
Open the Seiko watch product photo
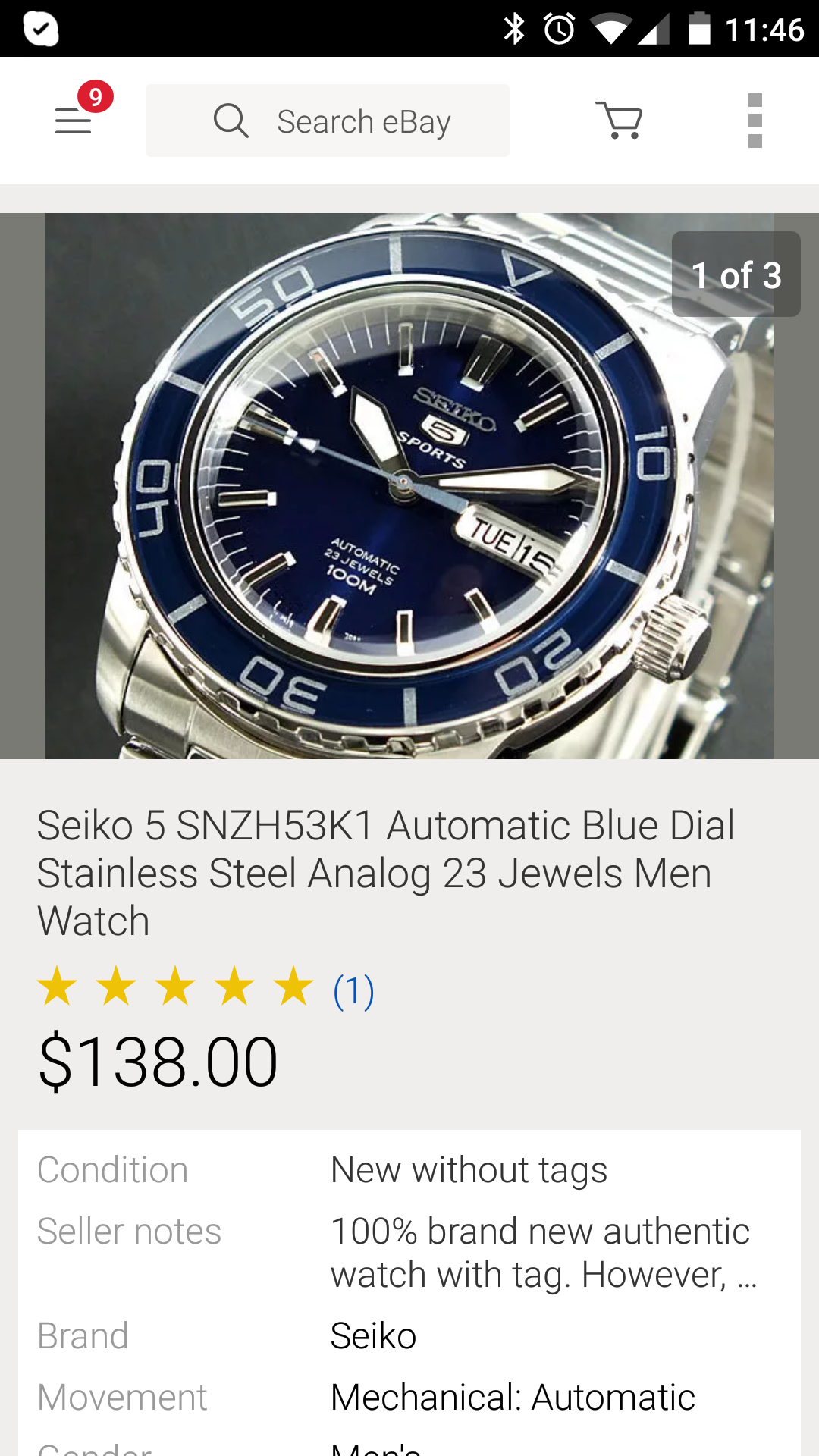pyautogui.click(x=409, y=486)
